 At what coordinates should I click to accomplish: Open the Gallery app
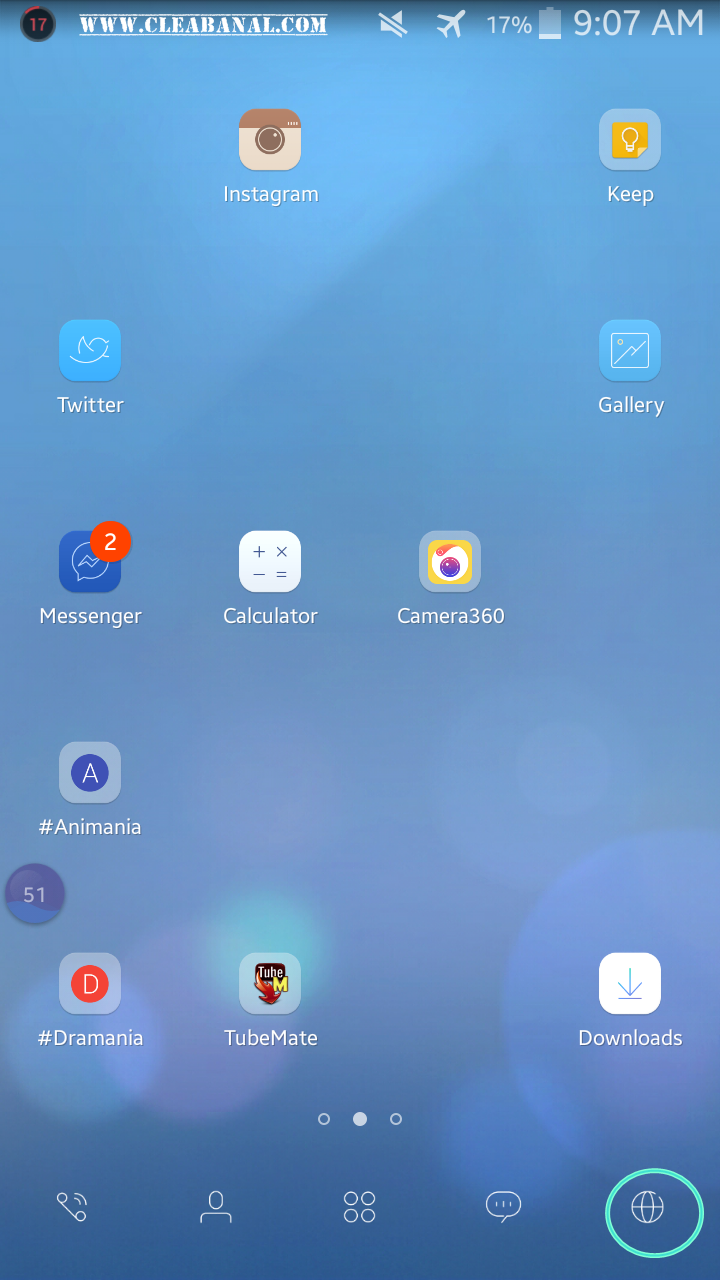(x=630, y=351)
